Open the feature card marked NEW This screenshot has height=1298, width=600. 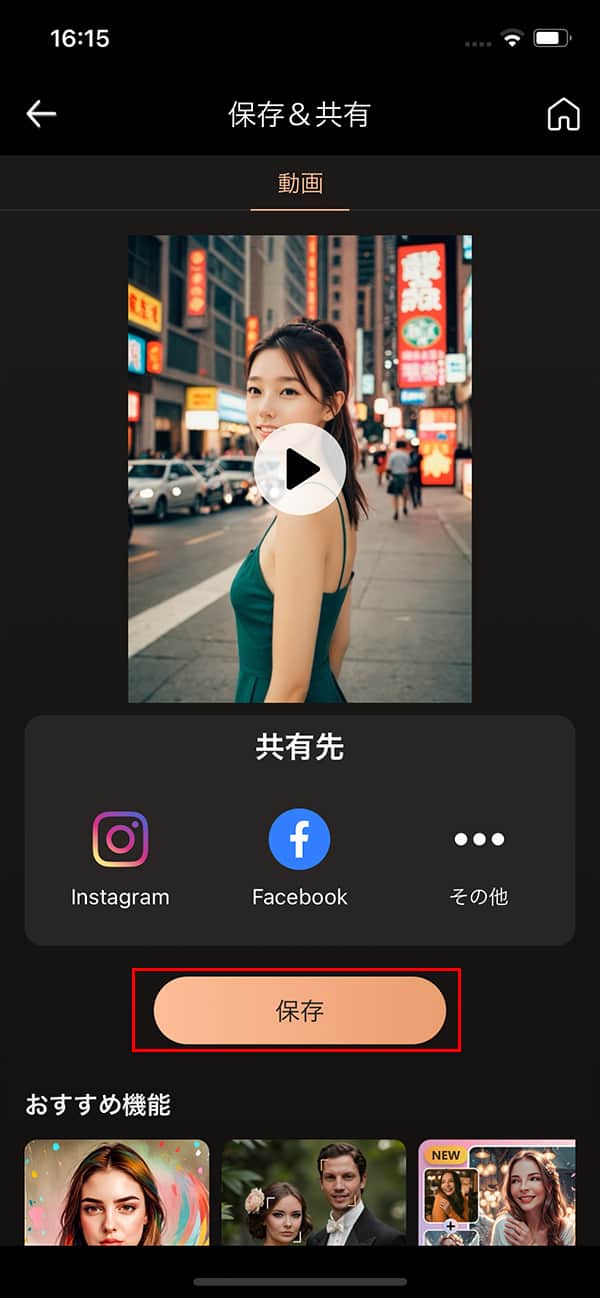(x=497, y=1192)
